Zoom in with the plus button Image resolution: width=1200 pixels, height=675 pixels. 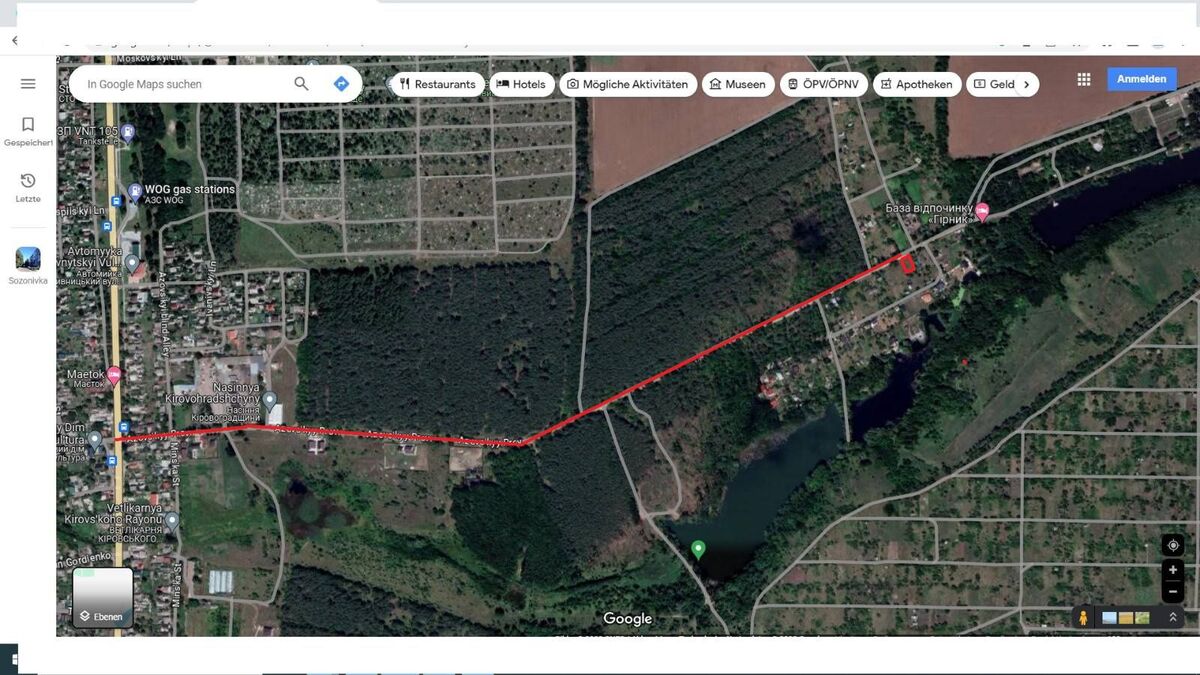click(x=1173, y=570)
